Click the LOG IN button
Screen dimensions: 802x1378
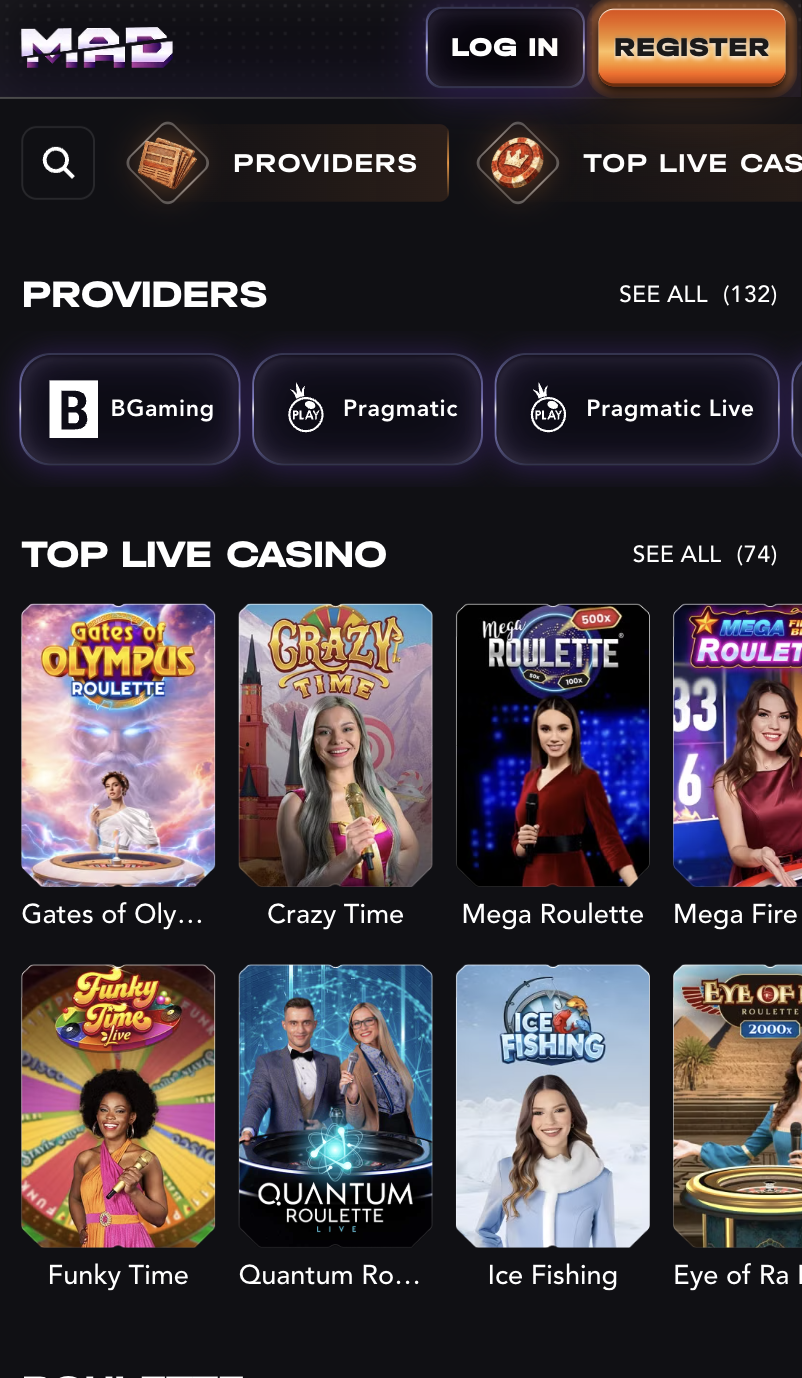504,46
